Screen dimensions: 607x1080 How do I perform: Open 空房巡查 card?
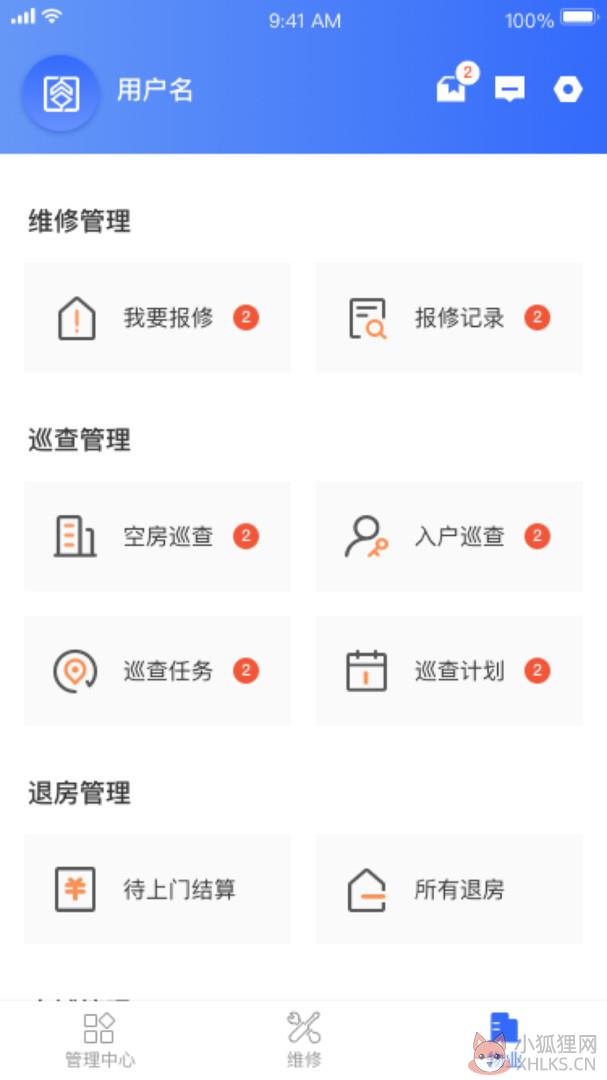click(x=157, y=537)
